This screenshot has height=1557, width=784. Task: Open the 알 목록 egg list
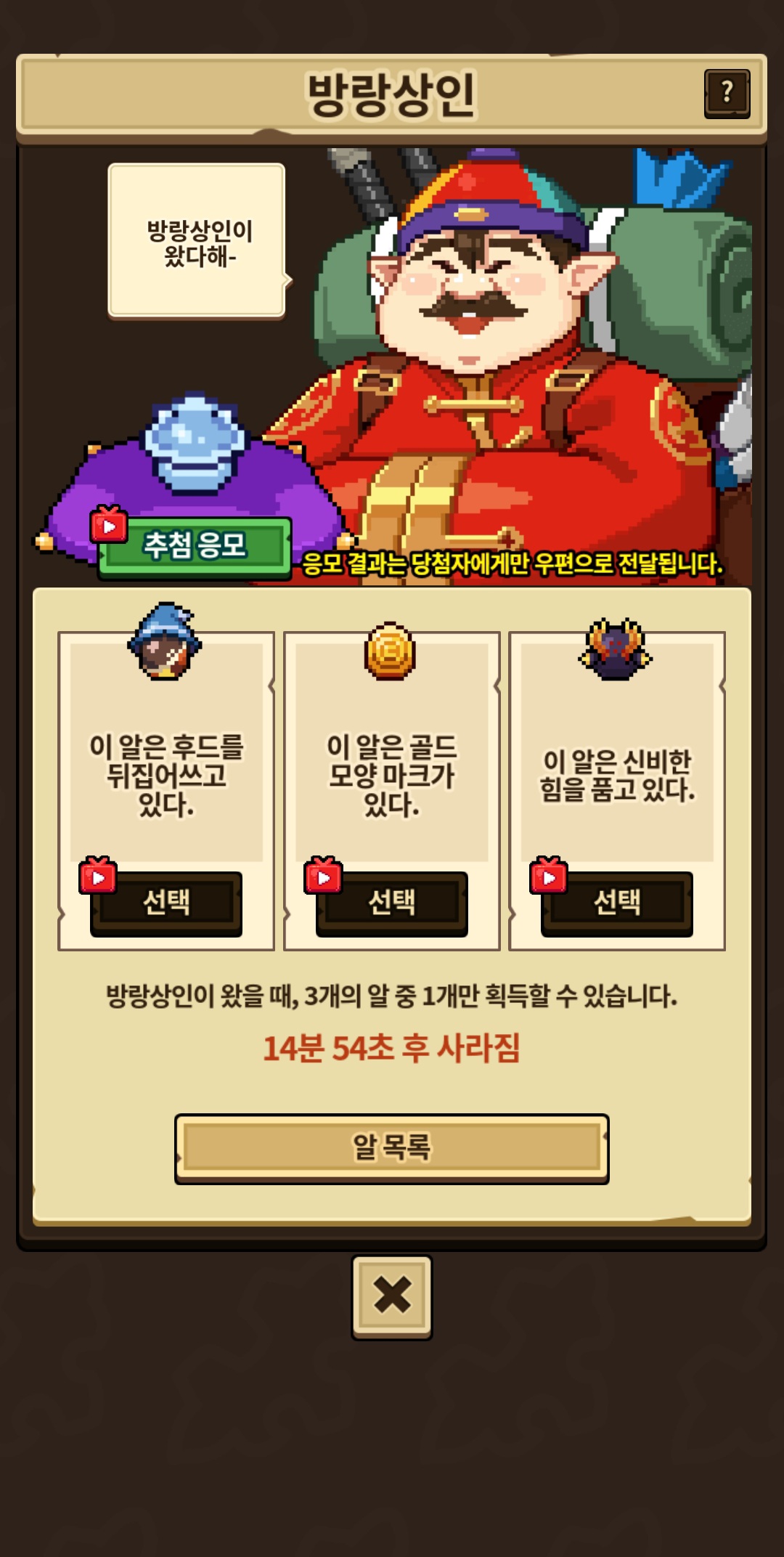(x=391, y=1147)
